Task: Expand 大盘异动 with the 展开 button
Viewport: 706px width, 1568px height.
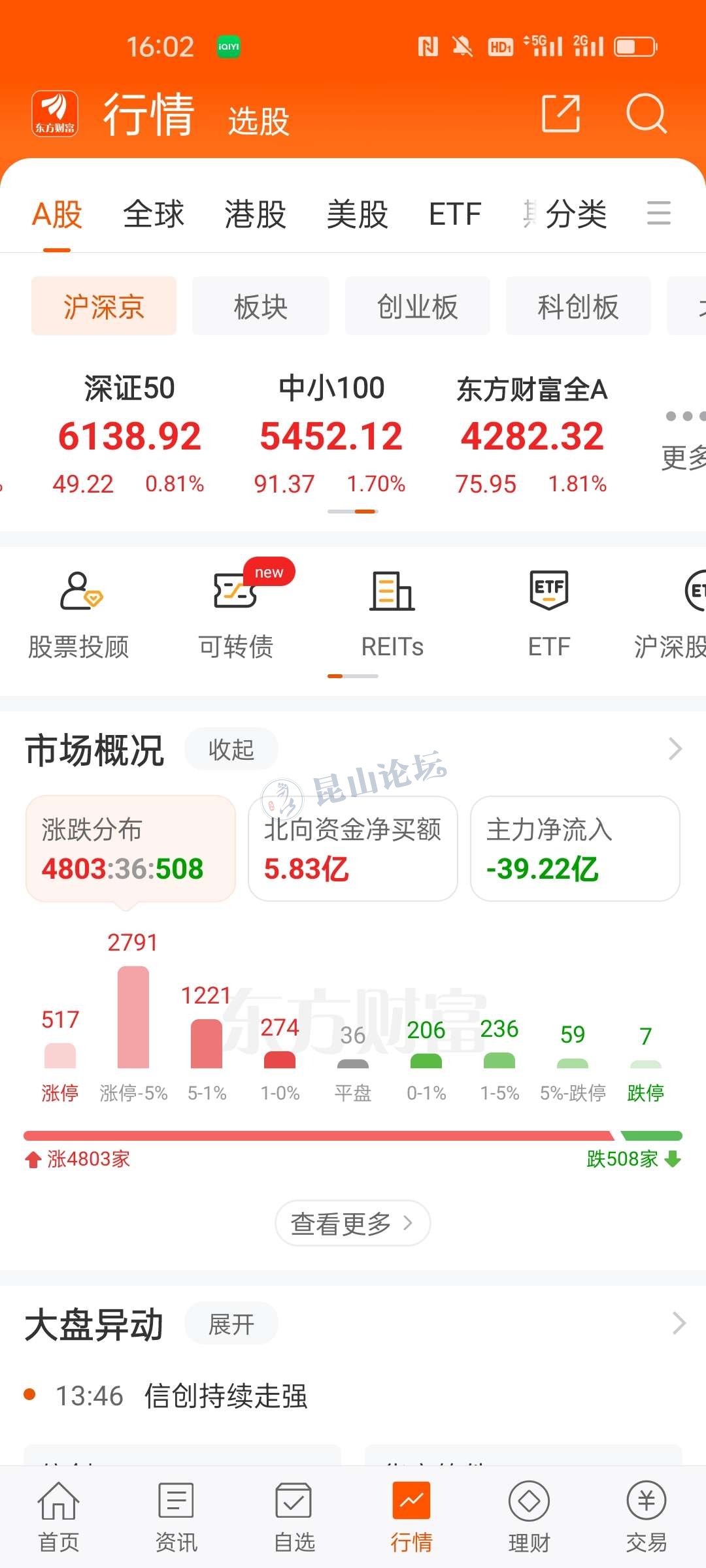Action: pos(231,1325)
